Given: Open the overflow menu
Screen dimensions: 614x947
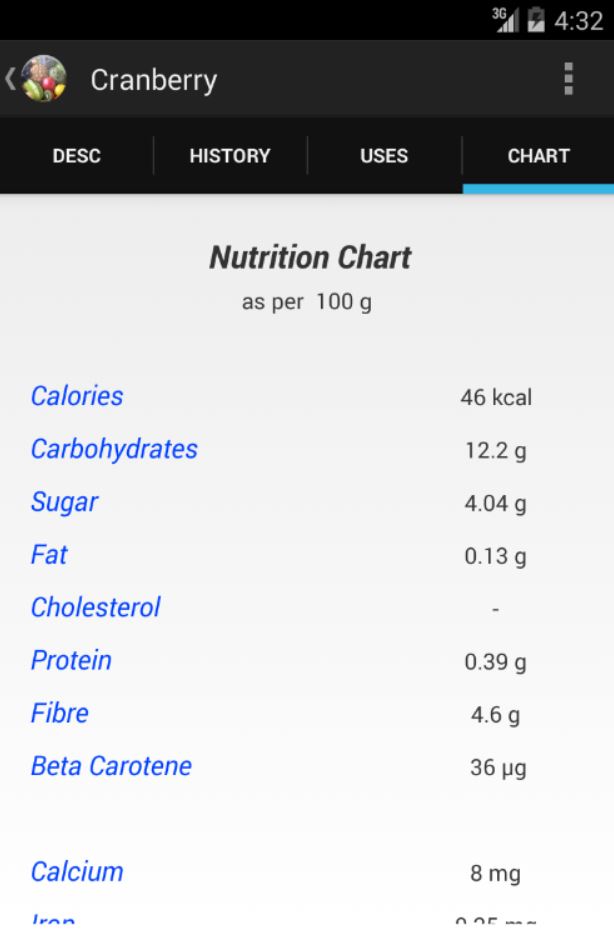Looking at the screenshot, I should (568, 79).
